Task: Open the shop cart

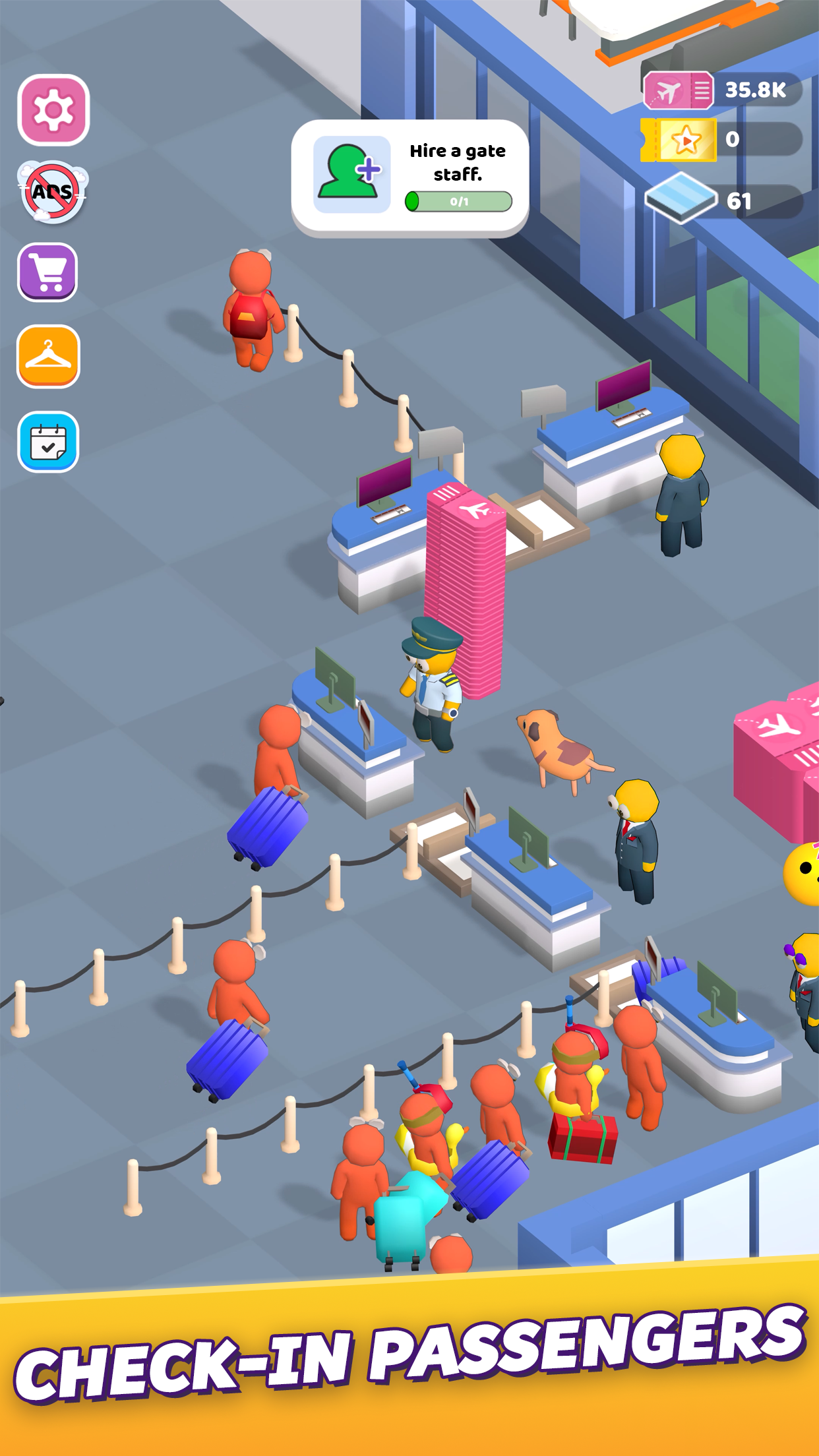Action: pyautogui.click(x=48, y=272)
